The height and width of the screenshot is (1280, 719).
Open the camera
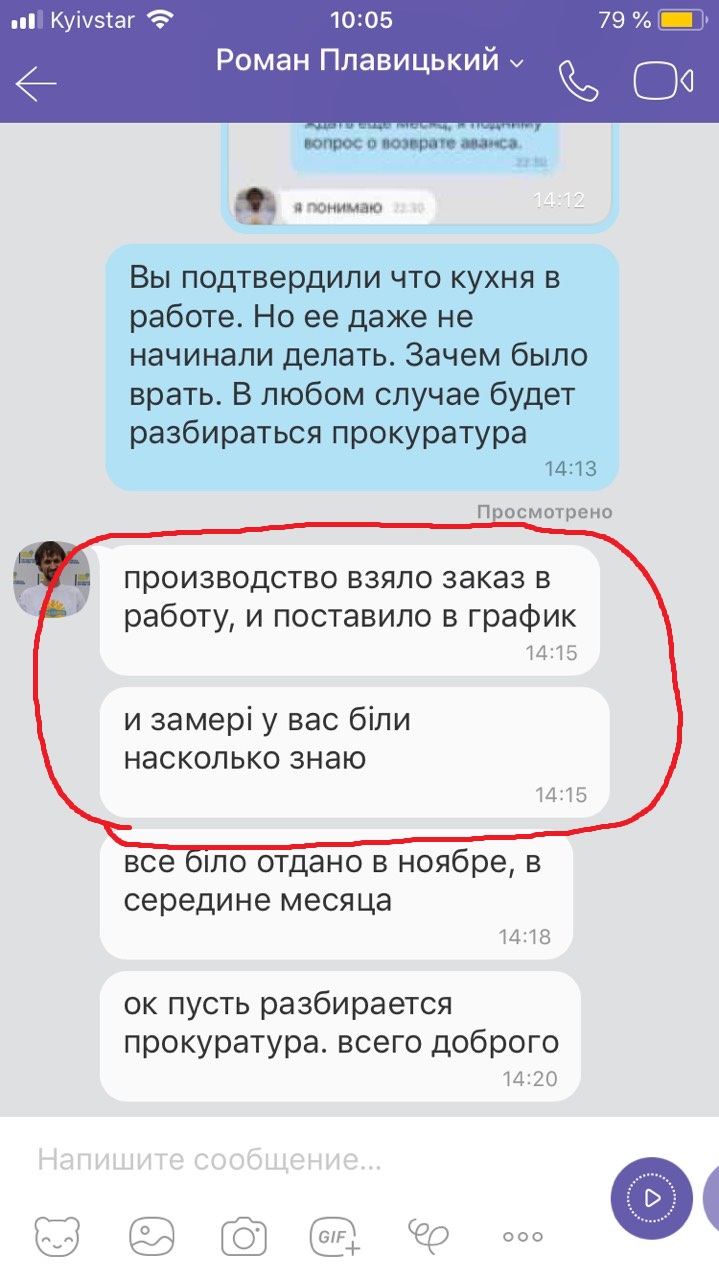(244, 1236)
